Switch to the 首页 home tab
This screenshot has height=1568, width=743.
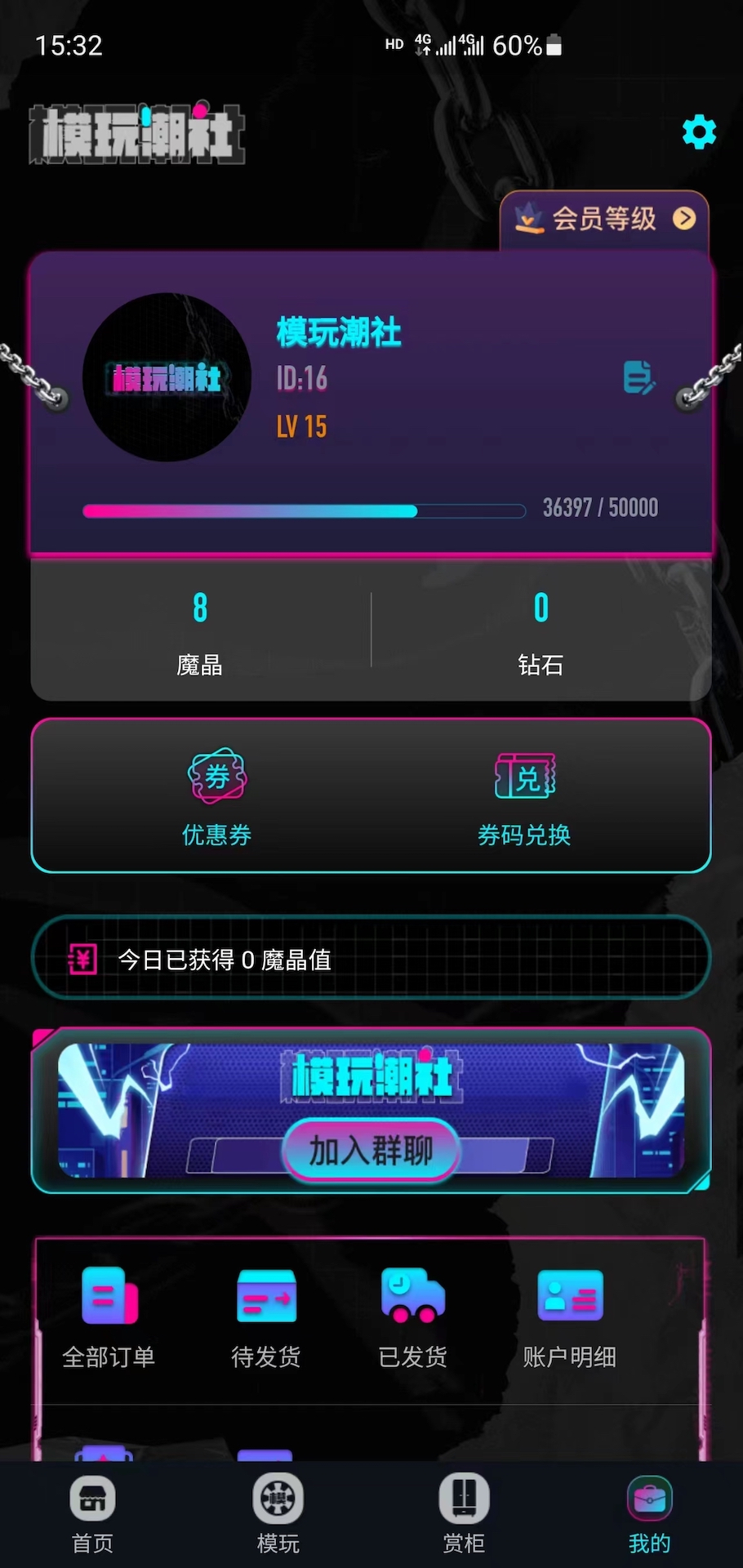point(92,1513)
